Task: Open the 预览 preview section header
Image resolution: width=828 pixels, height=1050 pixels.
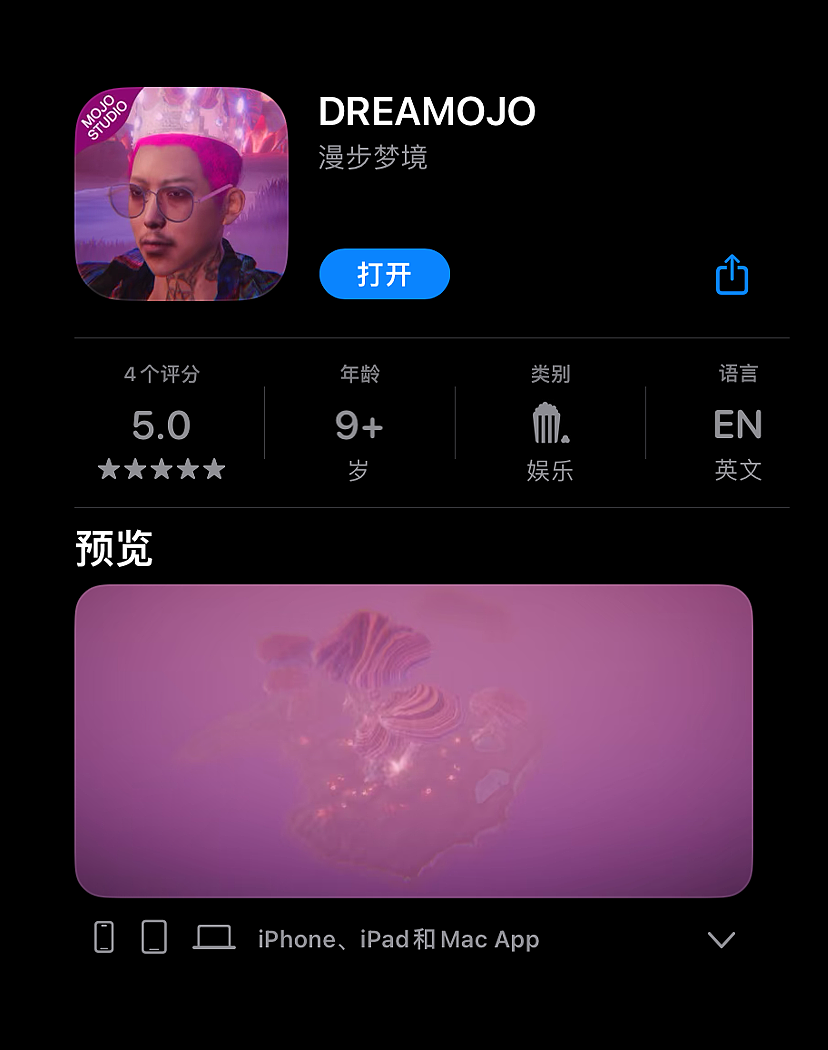Action: tap(111, 550)
